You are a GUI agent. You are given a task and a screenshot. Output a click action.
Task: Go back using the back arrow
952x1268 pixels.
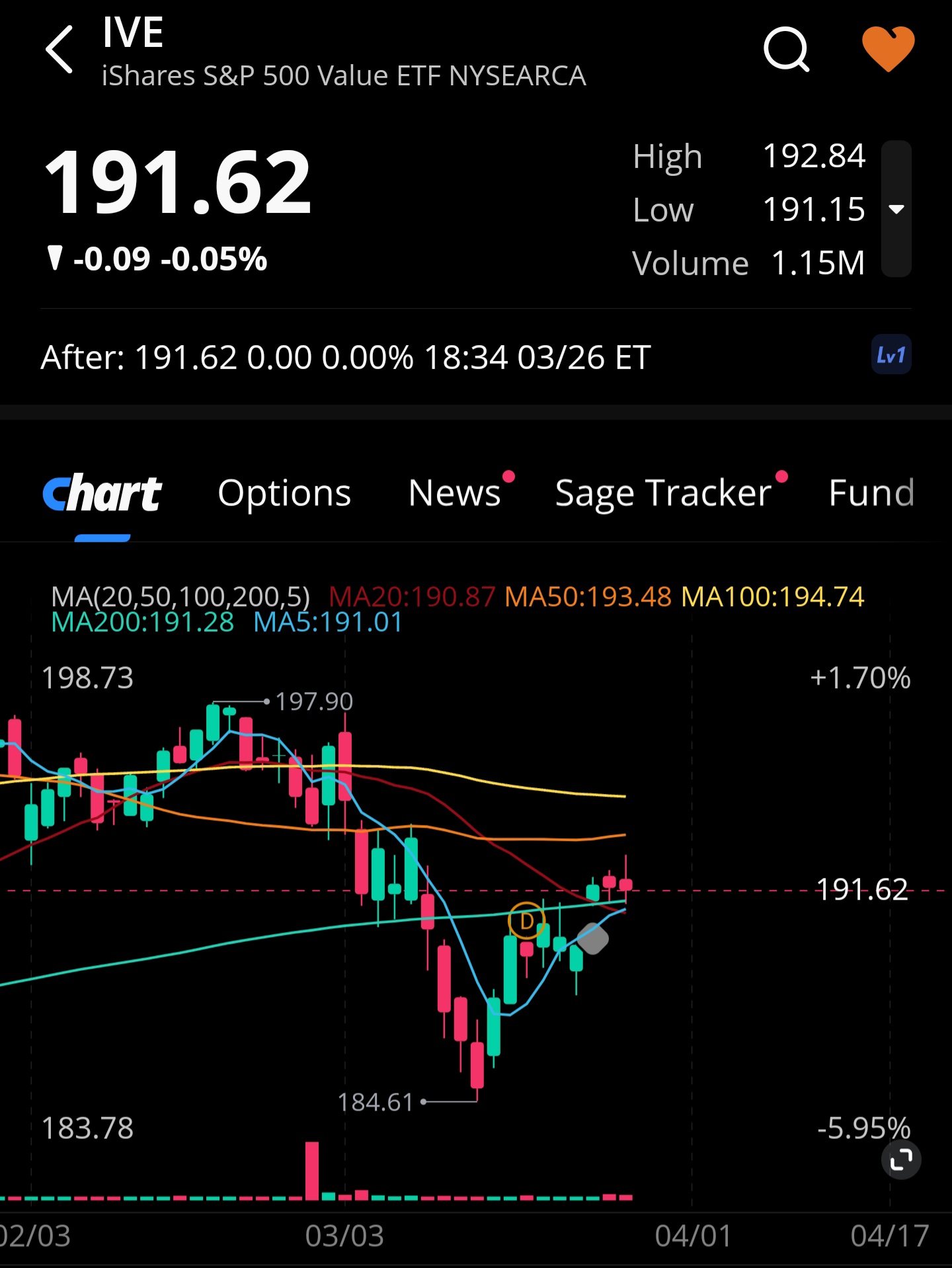[59, 50]
